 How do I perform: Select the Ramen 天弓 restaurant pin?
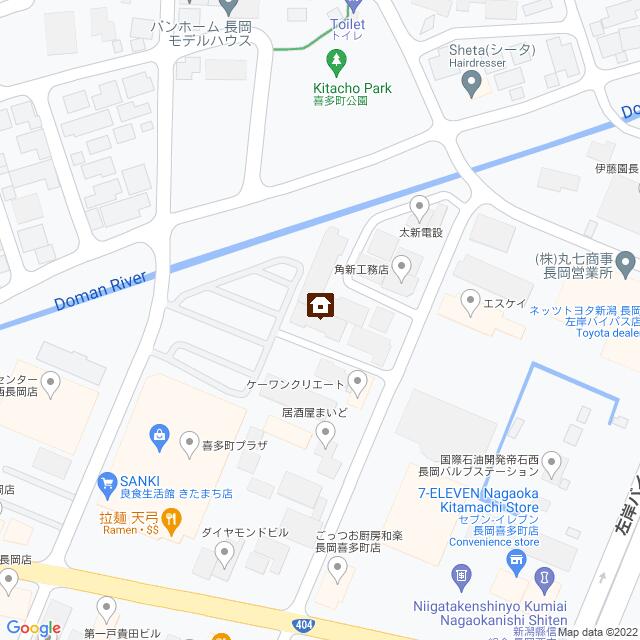pyautogui.click(x=171, y=518)
